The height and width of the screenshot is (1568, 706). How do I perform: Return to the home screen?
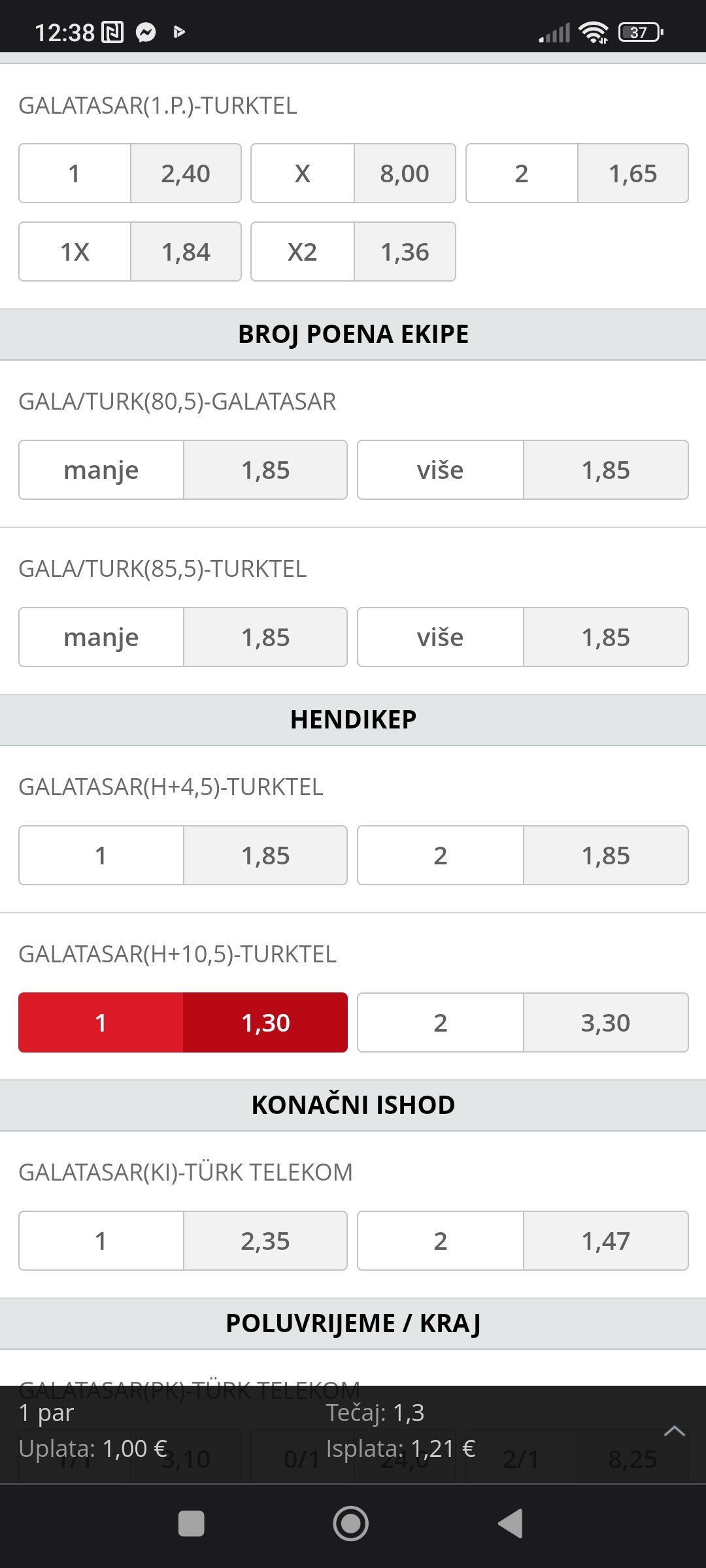coord(351,1524)
